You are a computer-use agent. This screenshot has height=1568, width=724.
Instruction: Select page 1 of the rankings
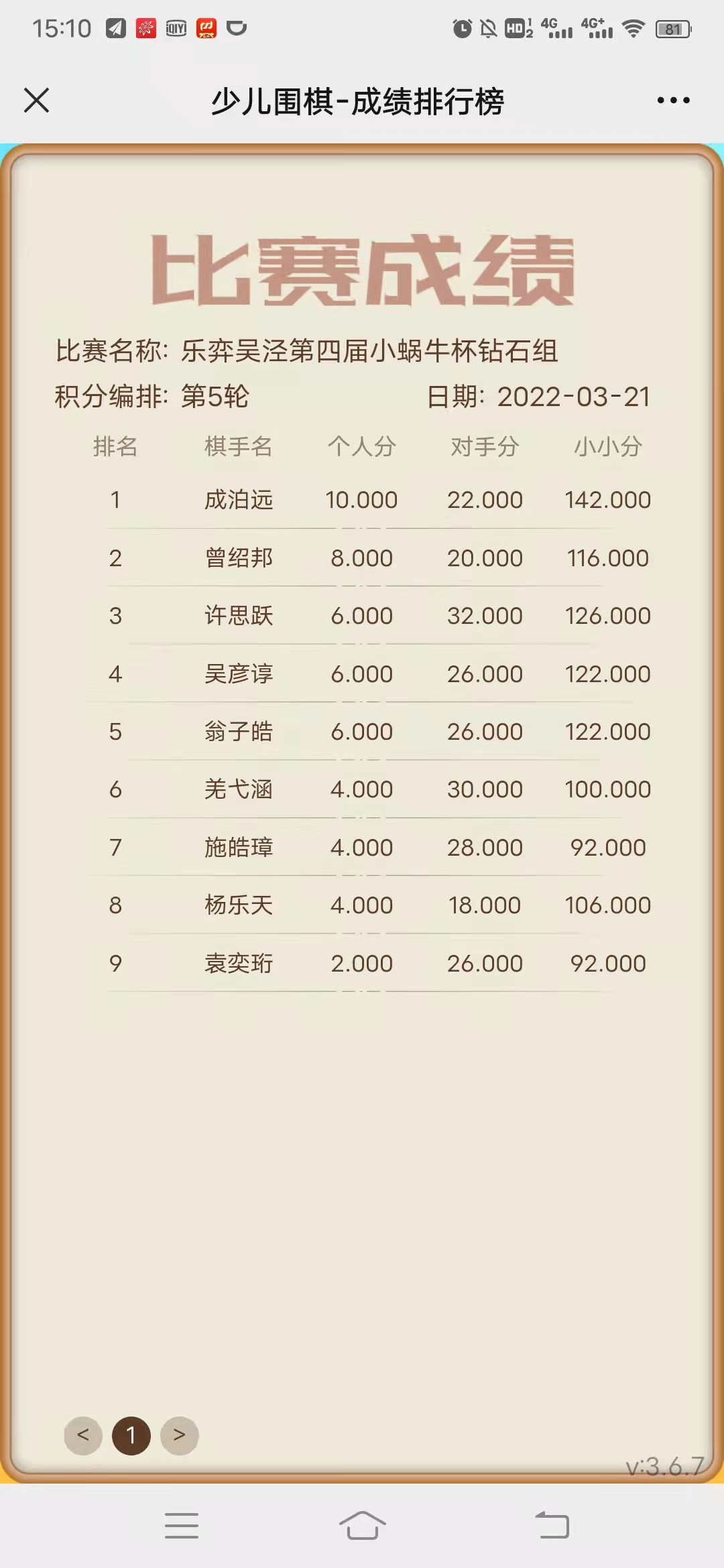coord(131,1435)
